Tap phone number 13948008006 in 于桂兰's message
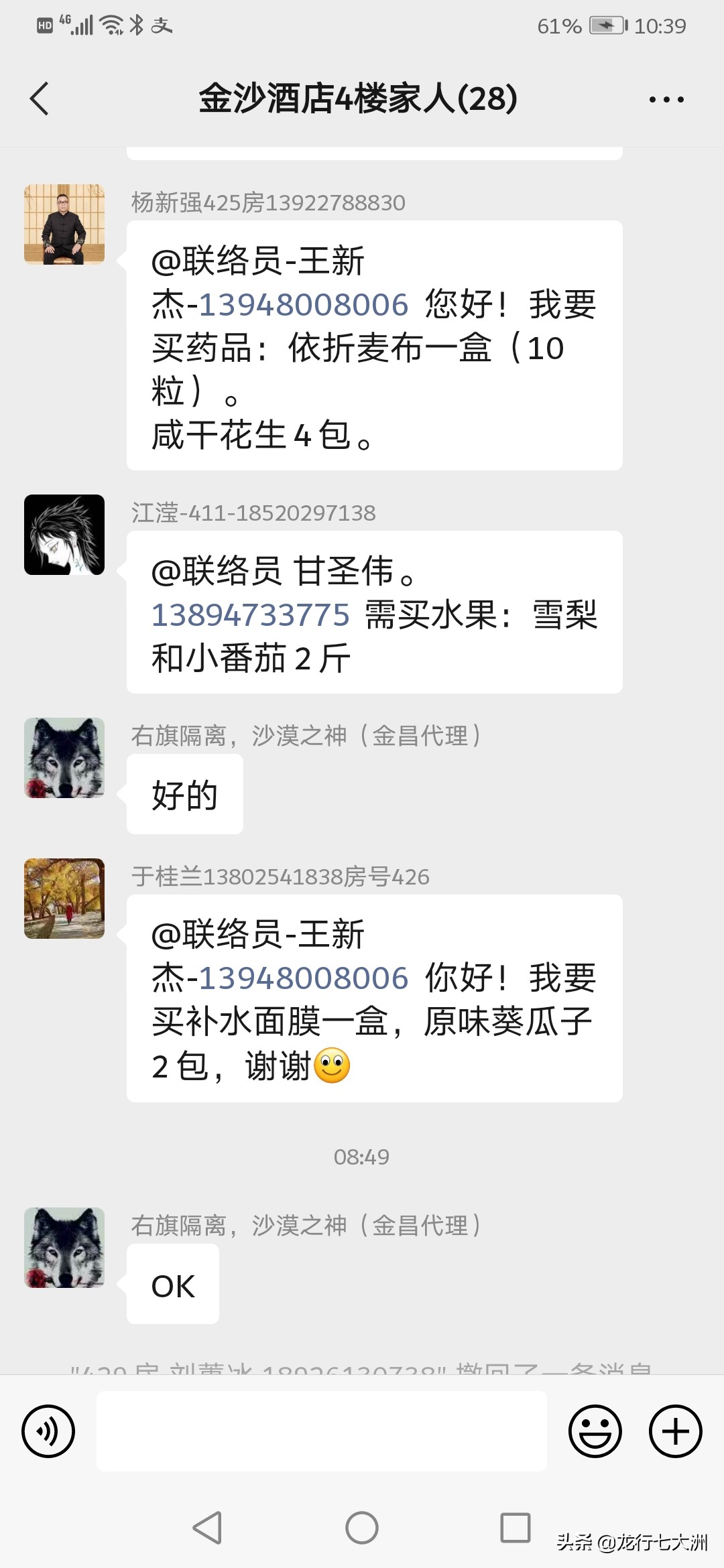This screenshot has height=1568, width=724. pos(304,978)
